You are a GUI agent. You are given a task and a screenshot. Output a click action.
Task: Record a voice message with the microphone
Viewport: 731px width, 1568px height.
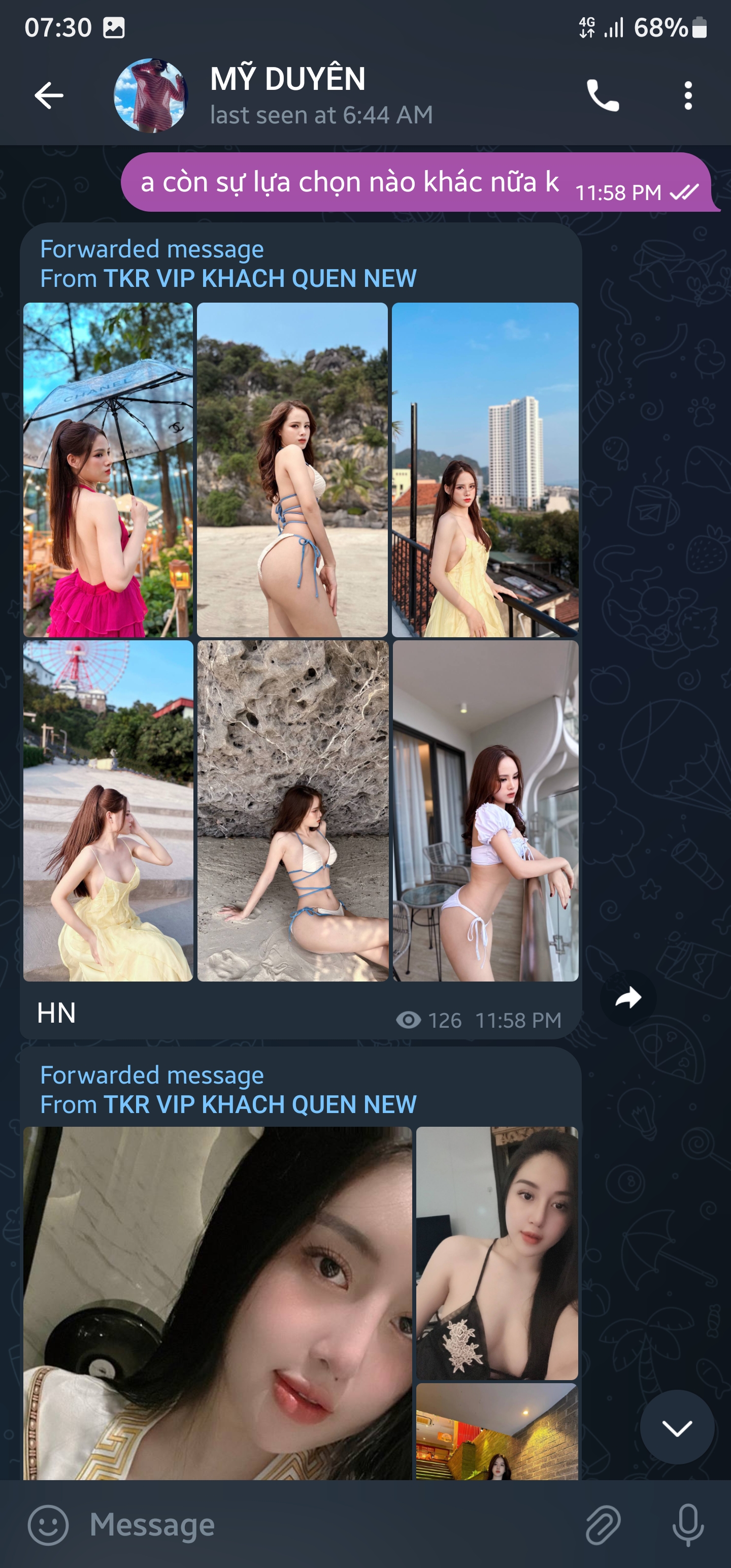coord(688,1525)
